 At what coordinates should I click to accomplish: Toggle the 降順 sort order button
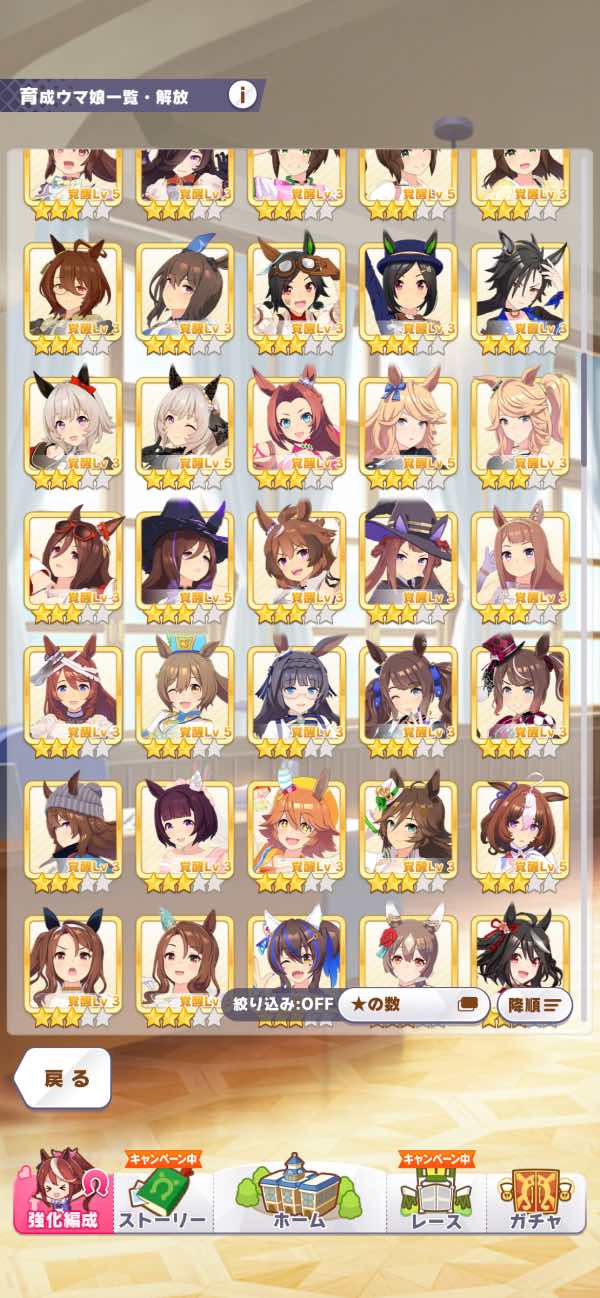pos(534,1004)
